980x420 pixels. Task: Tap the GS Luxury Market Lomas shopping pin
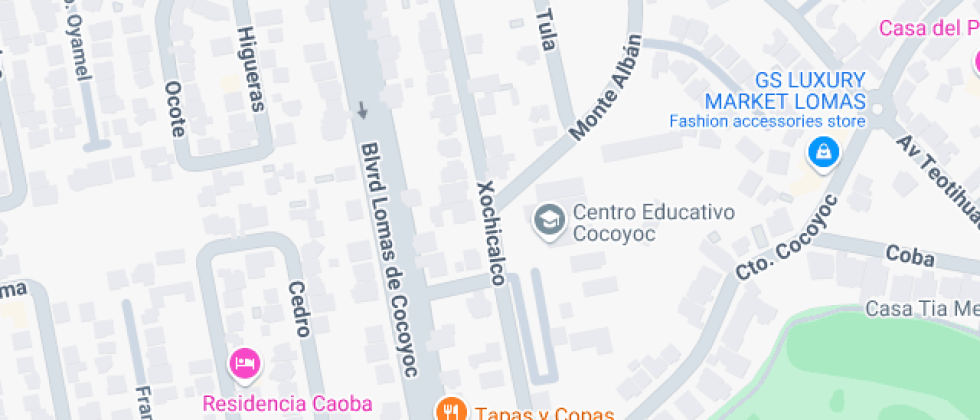tap(824, 152)
